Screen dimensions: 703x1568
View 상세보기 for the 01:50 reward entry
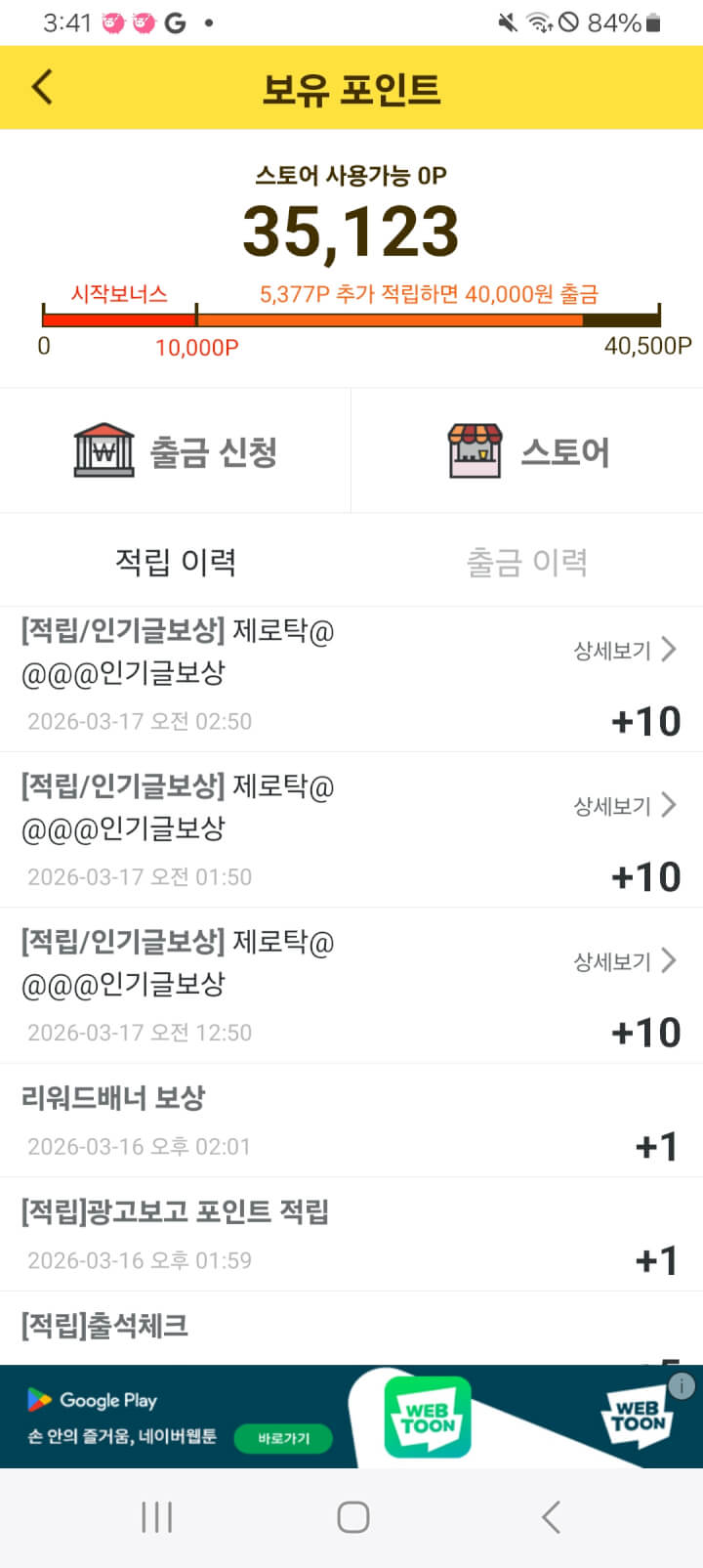pos(625,805)
